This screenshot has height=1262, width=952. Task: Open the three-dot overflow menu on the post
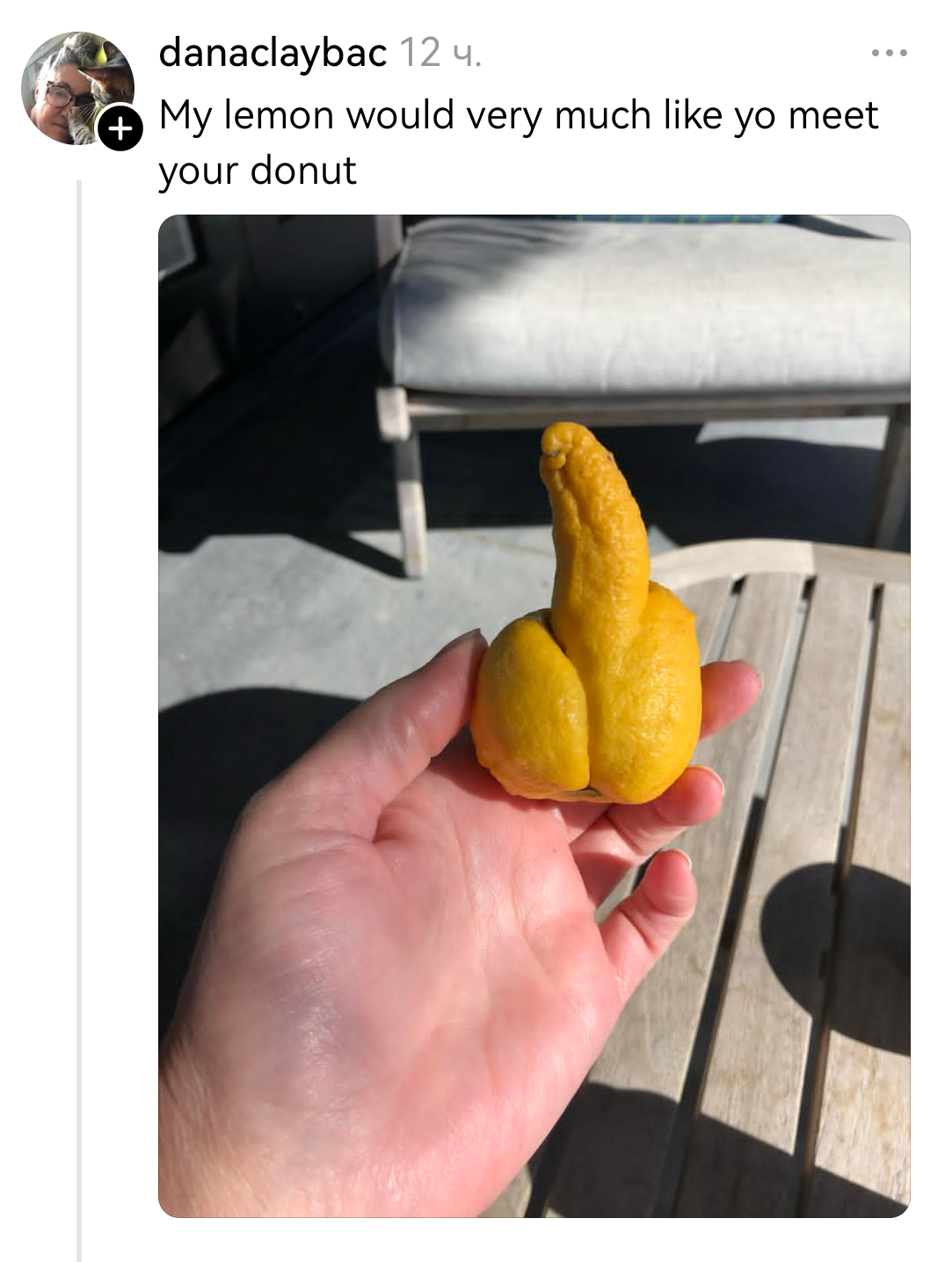tap(889, 54)
